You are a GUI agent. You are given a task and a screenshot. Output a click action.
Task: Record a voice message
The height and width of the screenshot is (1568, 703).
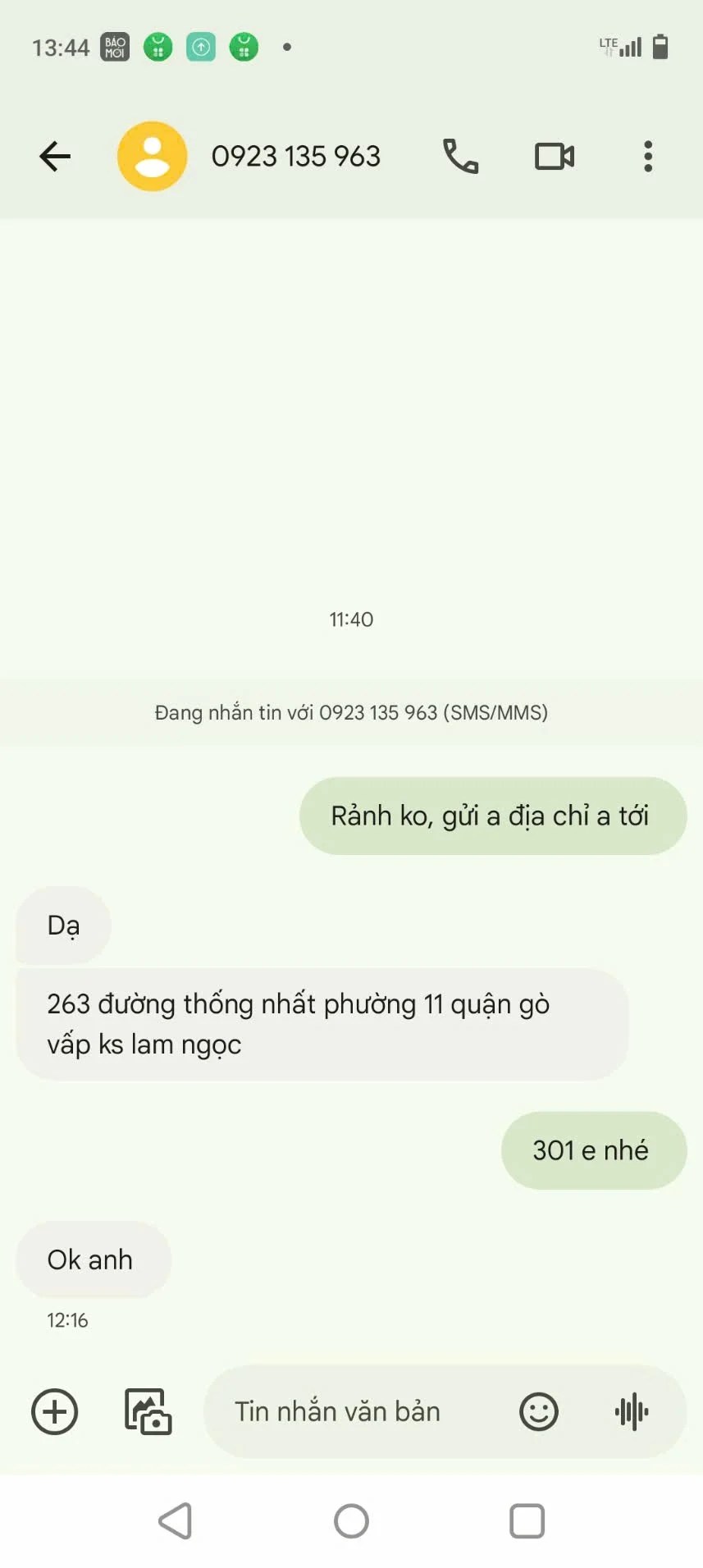[x=632, y=1412]
